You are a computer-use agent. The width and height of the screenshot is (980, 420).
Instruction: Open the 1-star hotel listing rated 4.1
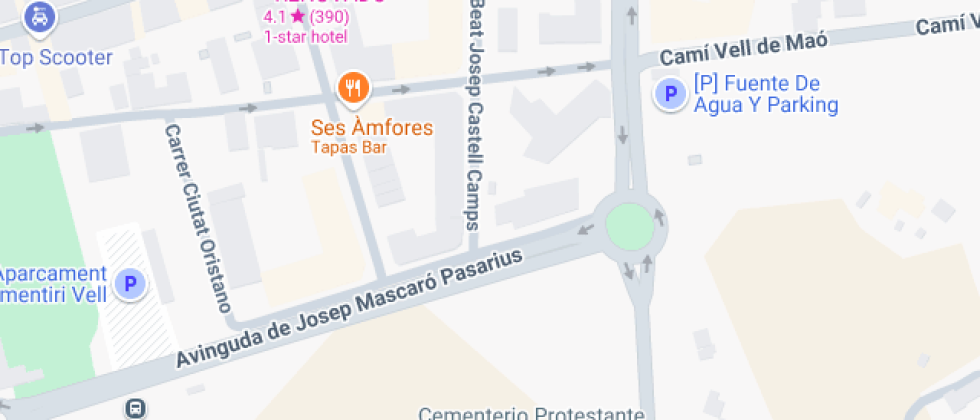[306, 27]
